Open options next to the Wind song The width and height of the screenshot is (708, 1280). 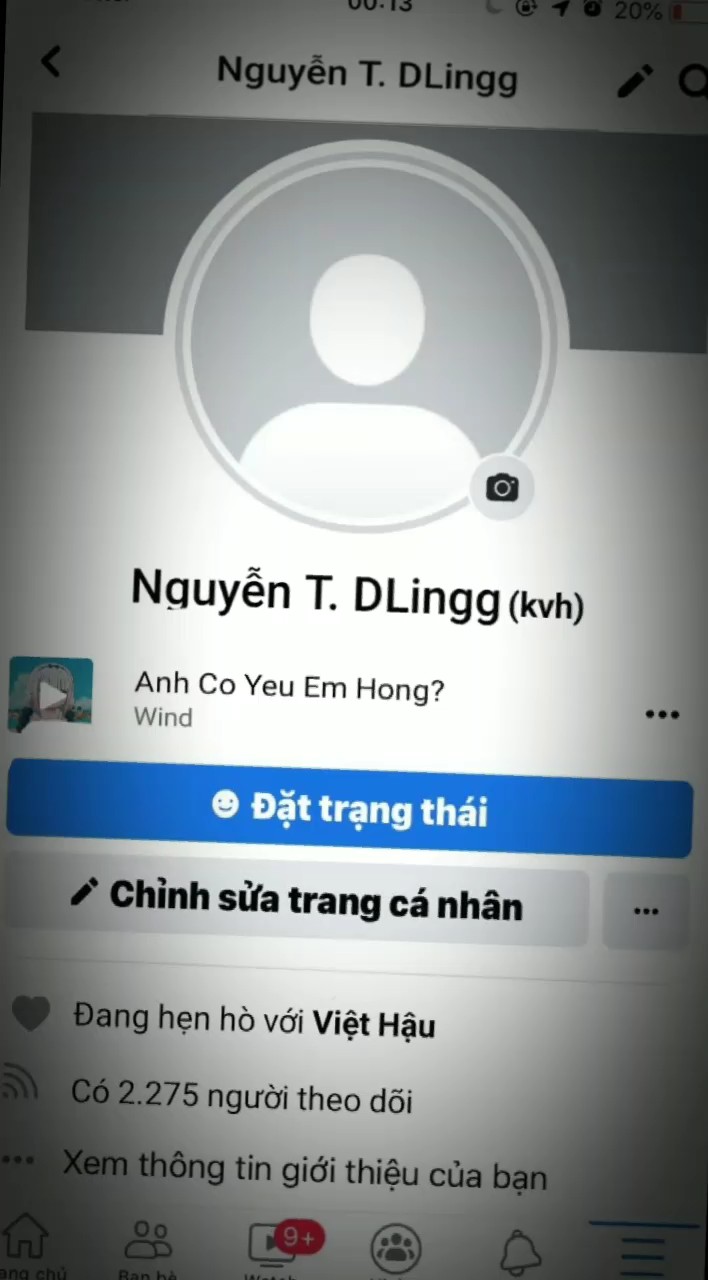(662, 714)
